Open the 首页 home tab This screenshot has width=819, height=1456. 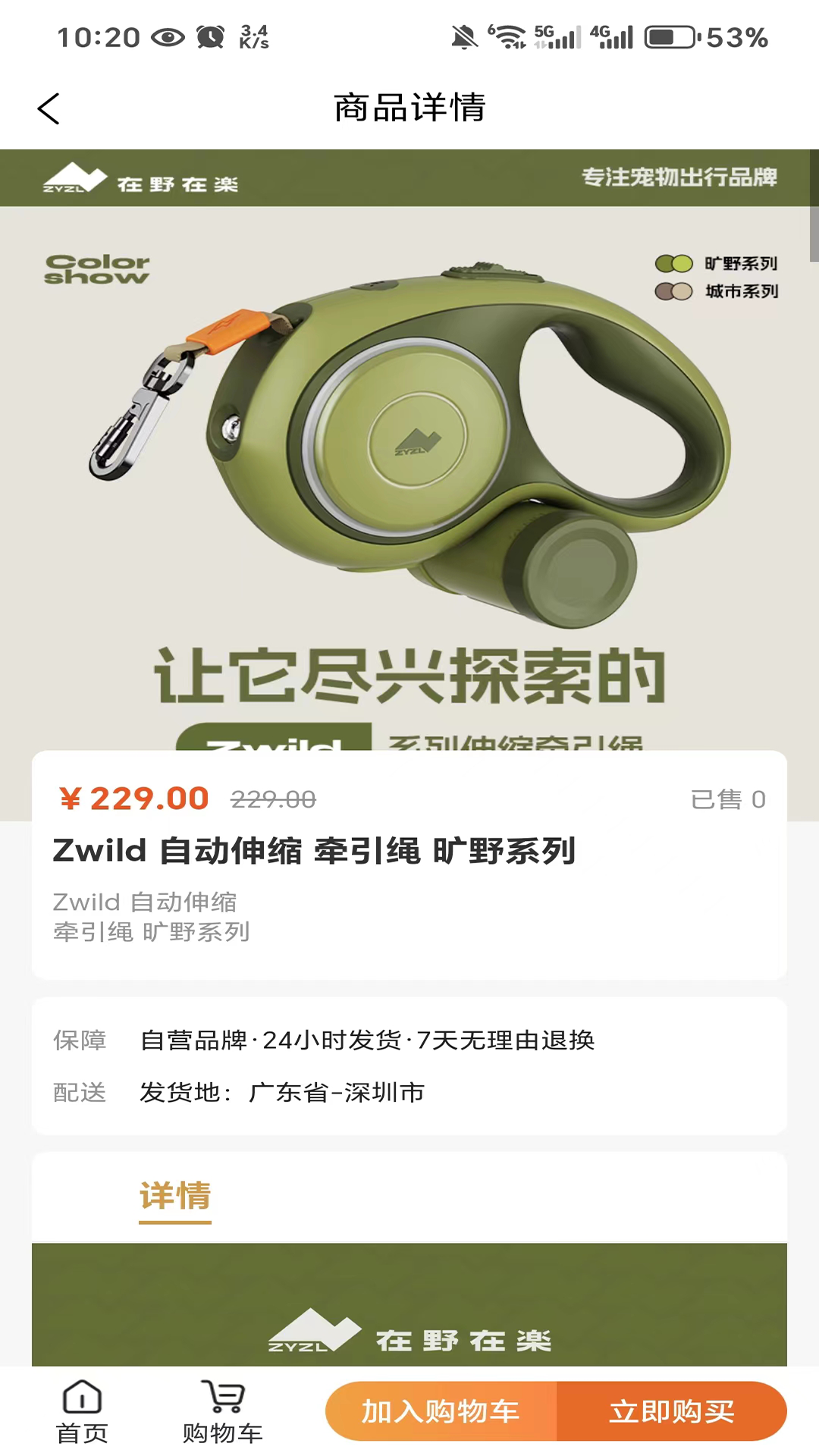tap(82, 1412)
